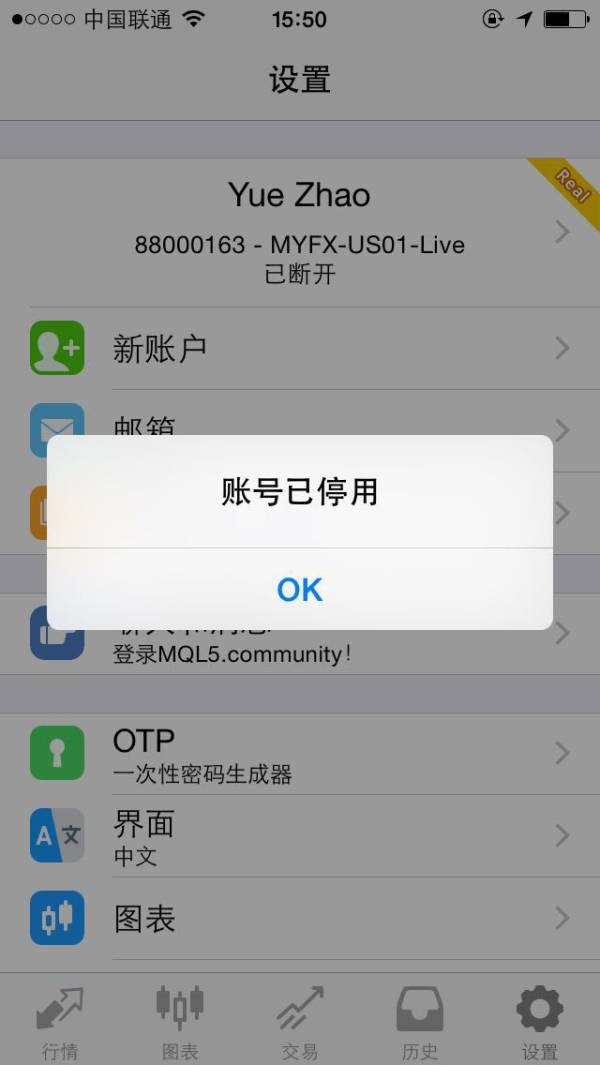Select the 设置 tab
Viewport: 600px width, 1065px height.
click(539, 1022)
